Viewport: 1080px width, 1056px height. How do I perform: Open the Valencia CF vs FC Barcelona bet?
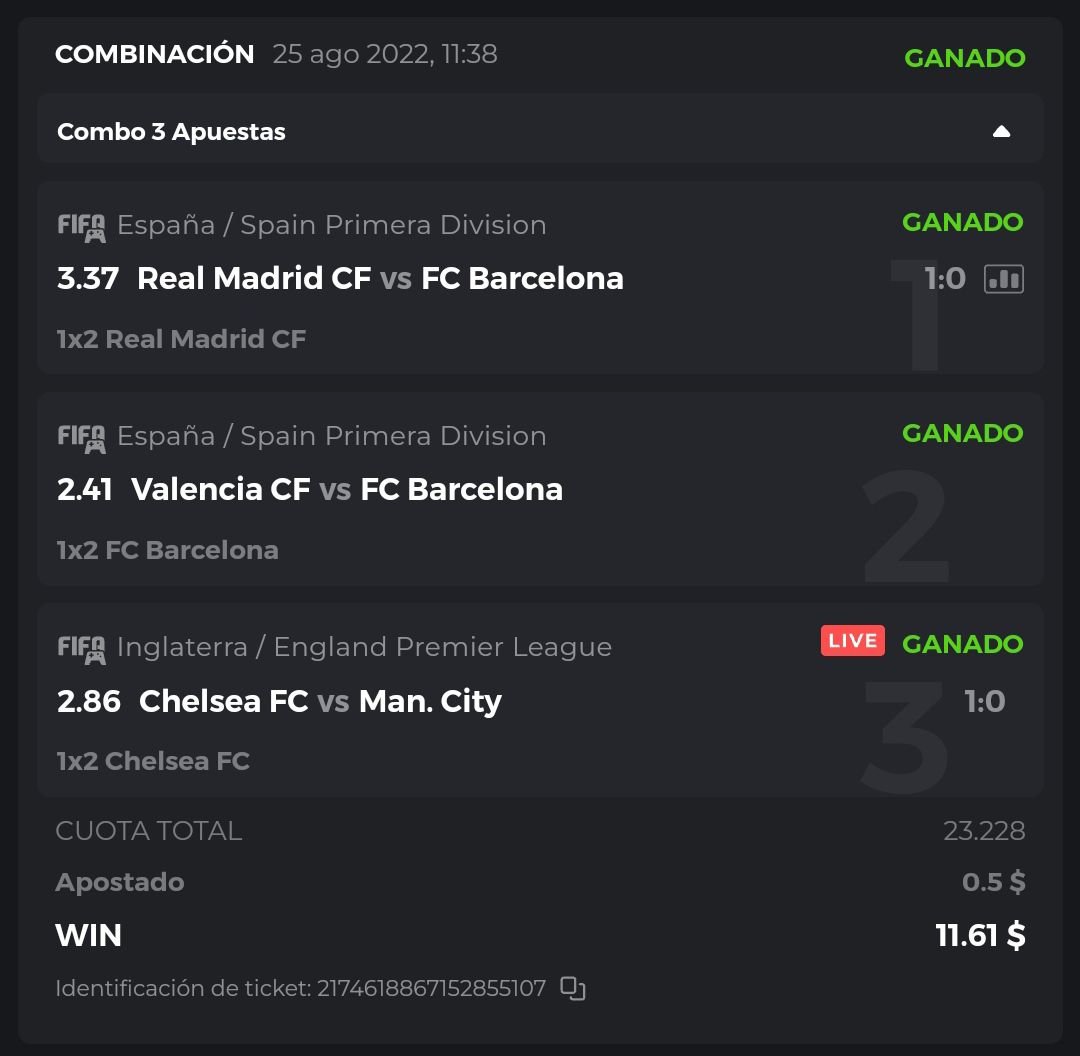[x=346, y=489]
